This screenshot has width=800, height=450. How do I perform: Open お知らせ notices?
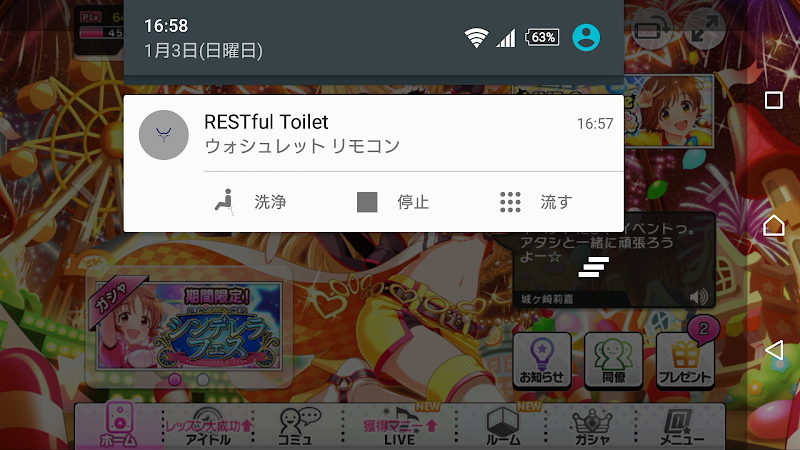541,360
